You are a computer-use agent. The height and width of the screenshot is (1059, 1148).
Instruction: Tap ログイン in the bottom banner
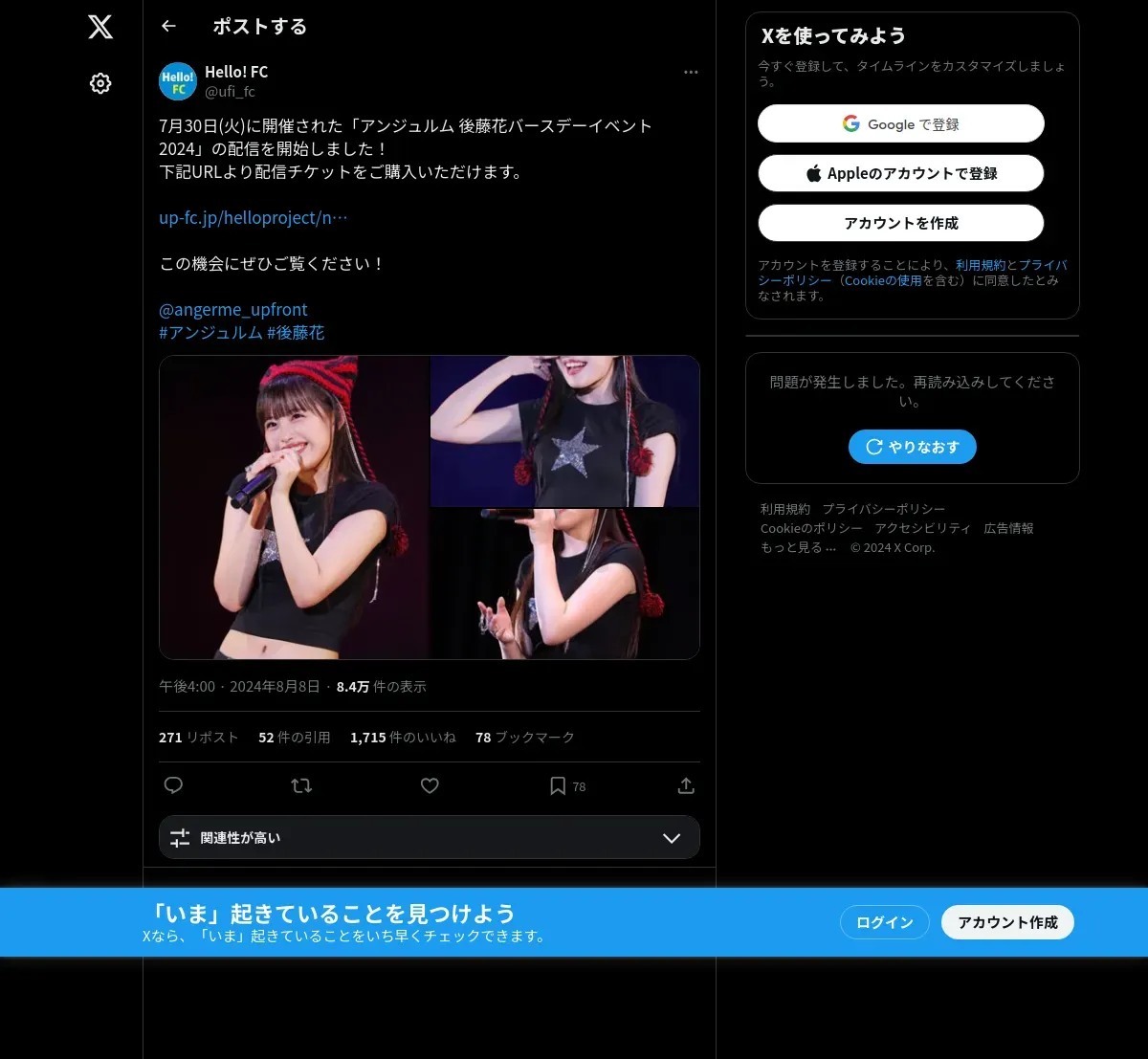tap(884, 922)
